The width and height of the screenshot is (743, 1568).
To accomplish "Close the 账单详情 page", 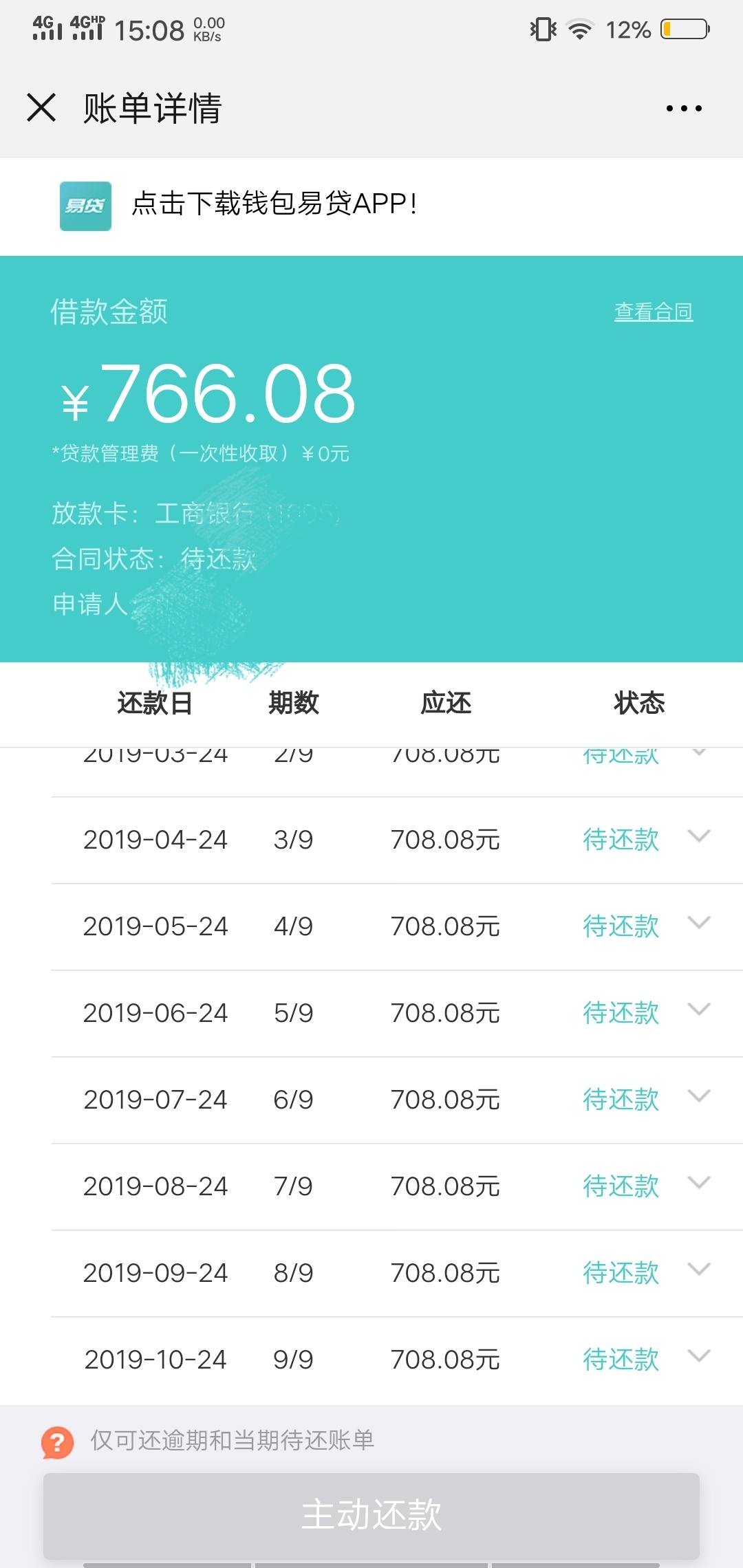I will pyautogui.click(x=41, y=108).
